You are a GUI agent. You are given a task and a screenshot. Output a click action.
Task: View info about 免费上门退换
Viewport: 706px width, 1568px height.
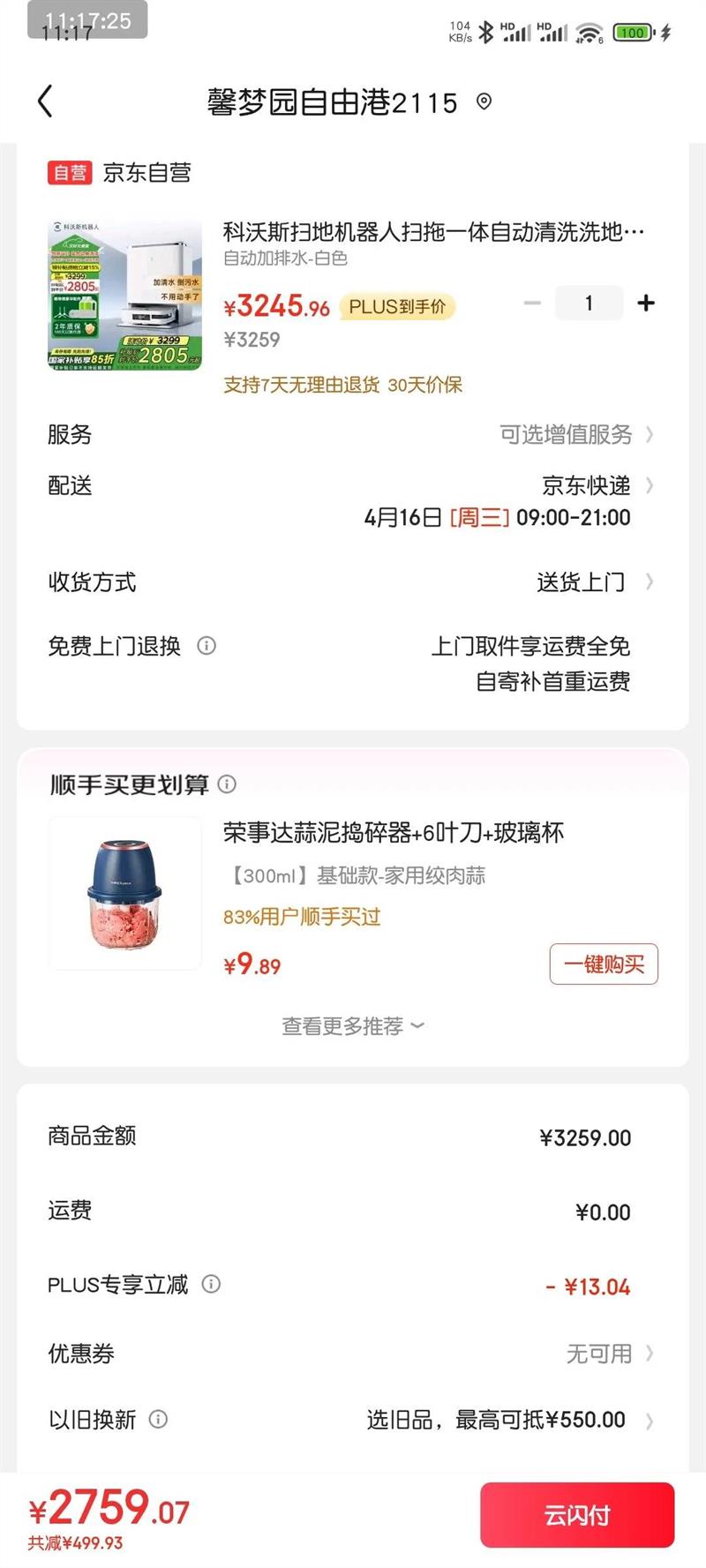click(x=207, y=646)
